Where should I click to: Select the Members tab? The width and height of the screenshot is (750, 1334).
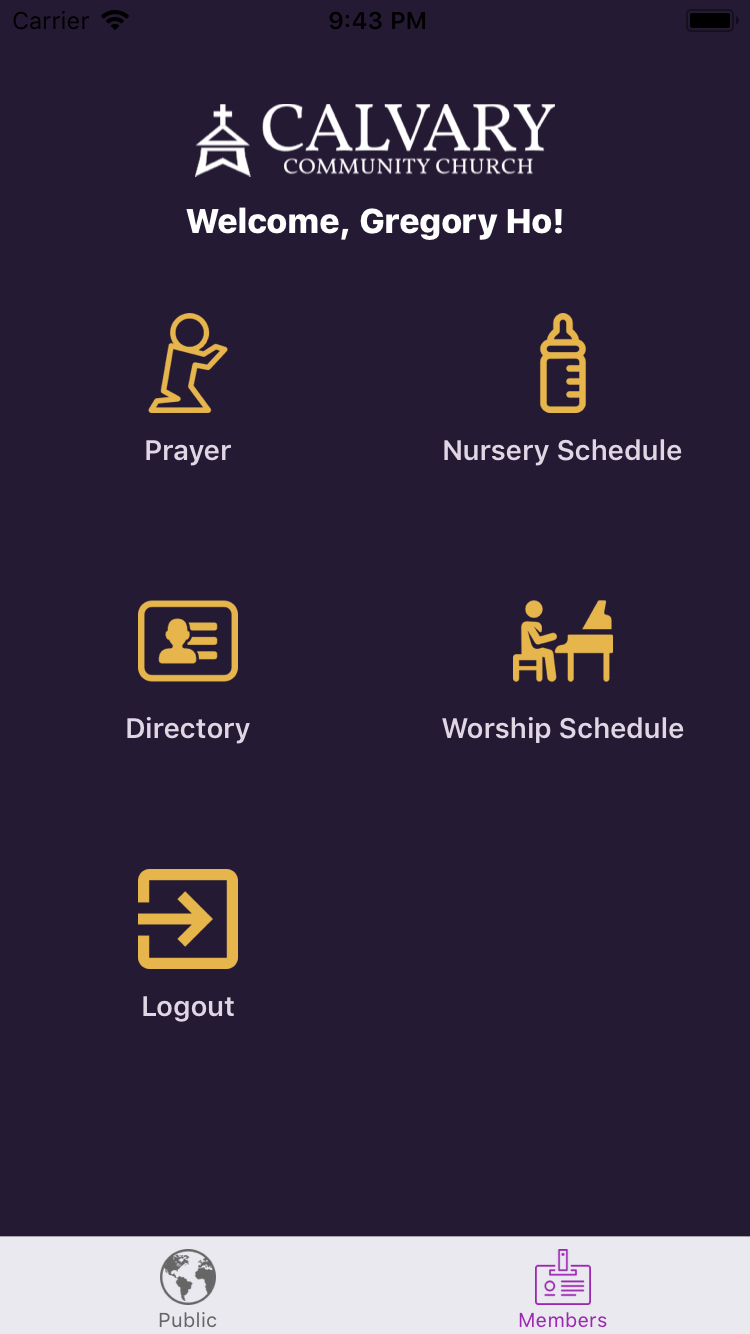pyautogui.click(x=562, y=1288)
